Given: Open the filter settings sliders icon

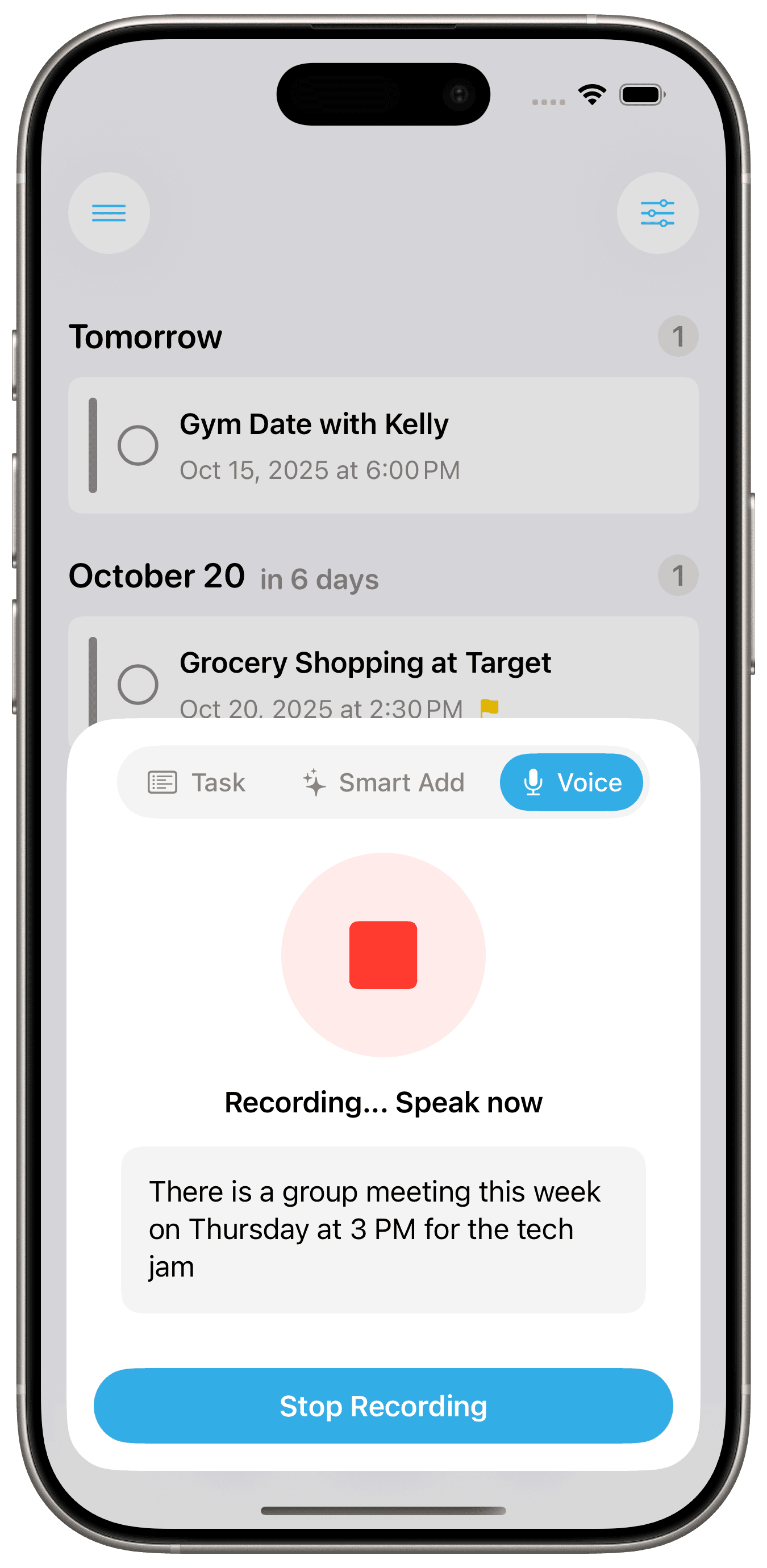Looking at the screenshot, I should [657, 213].
